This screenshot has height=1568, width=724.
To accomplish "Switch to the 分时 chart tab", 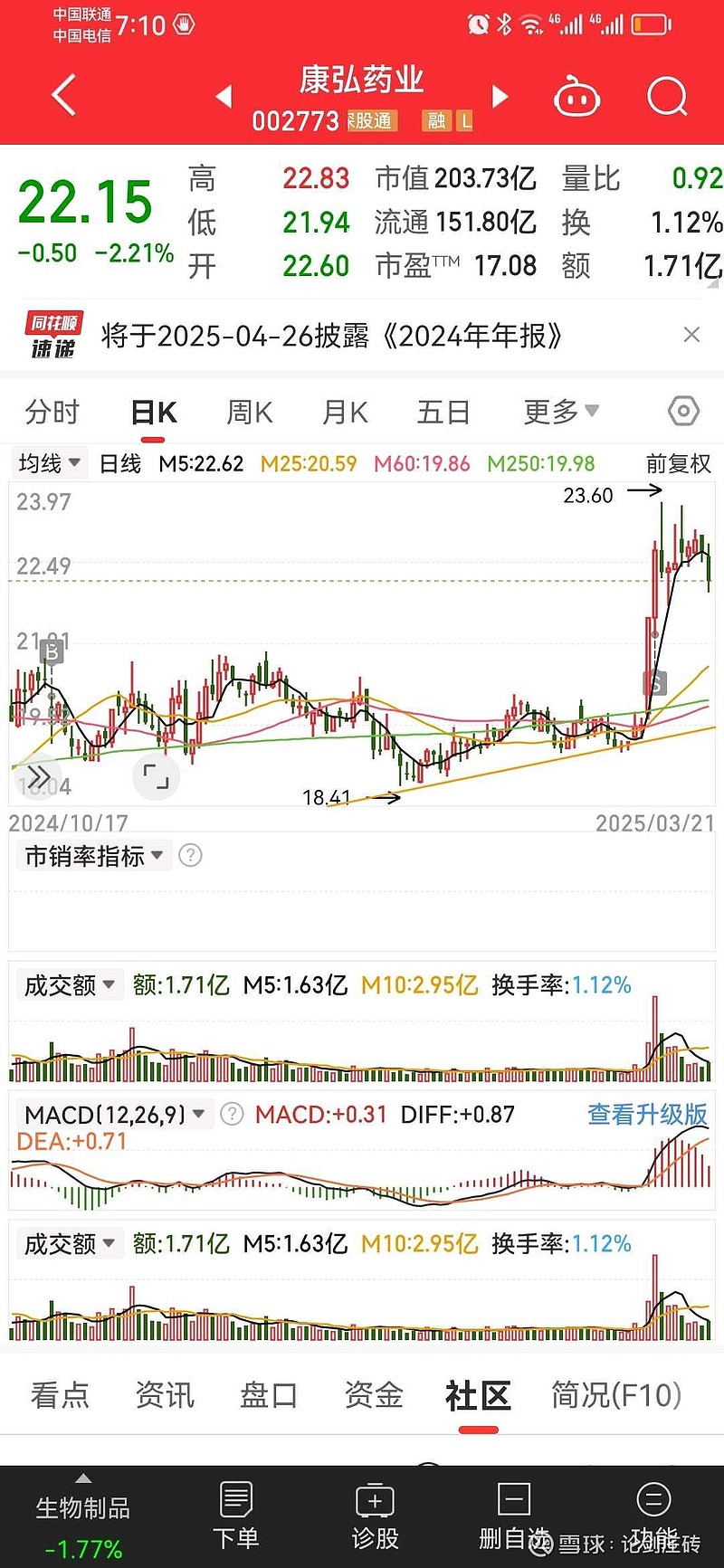I will pos(52,412).
